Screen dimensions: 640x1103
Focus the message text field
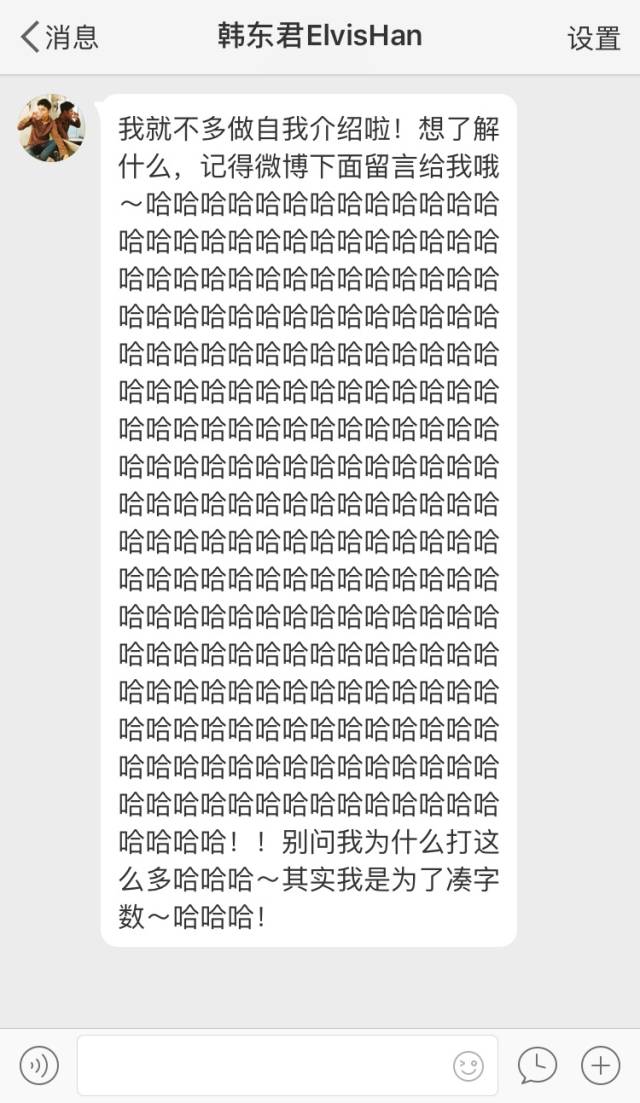tap(260, 1065)
